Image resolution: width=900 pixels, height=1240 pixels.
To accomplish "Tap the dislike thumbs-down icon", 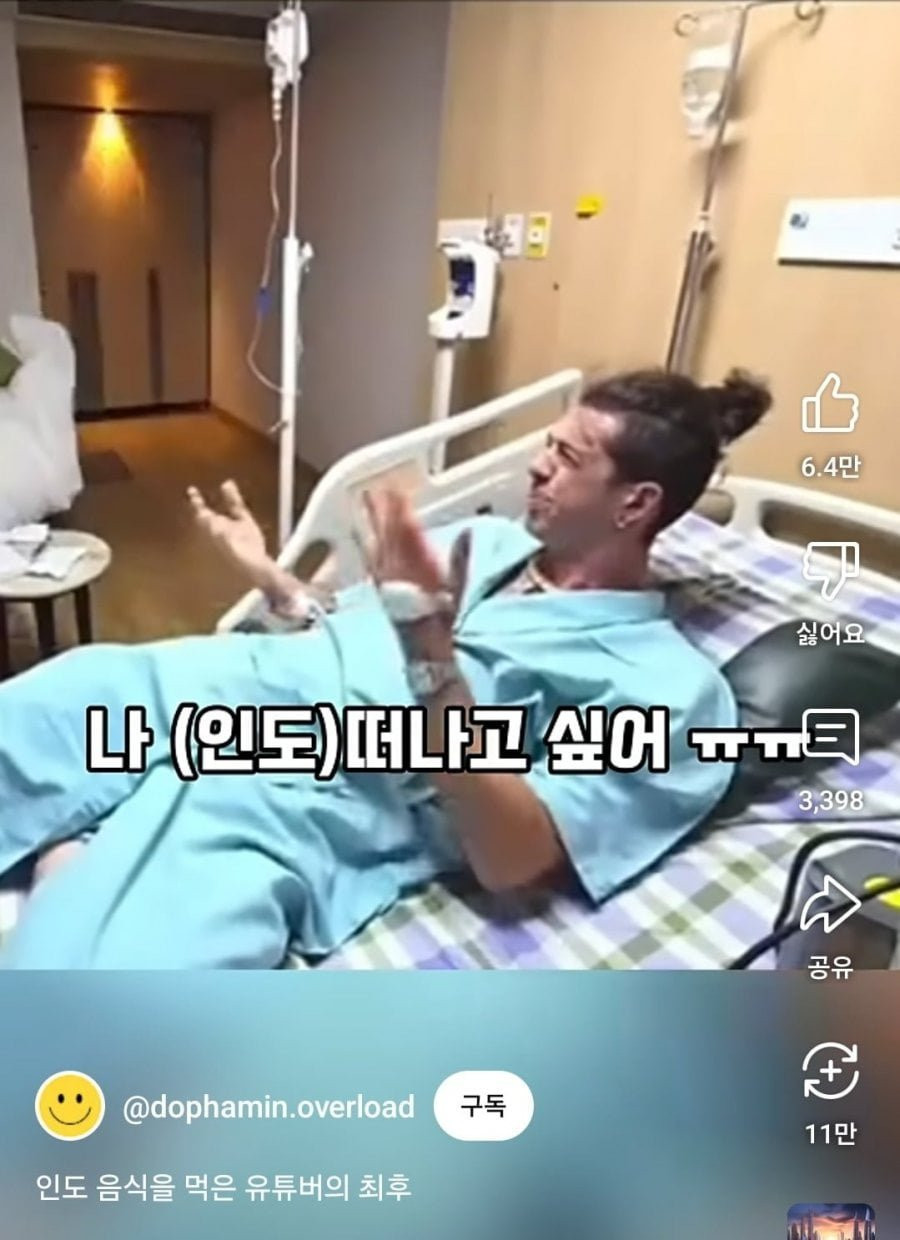I will pos(830,572).
